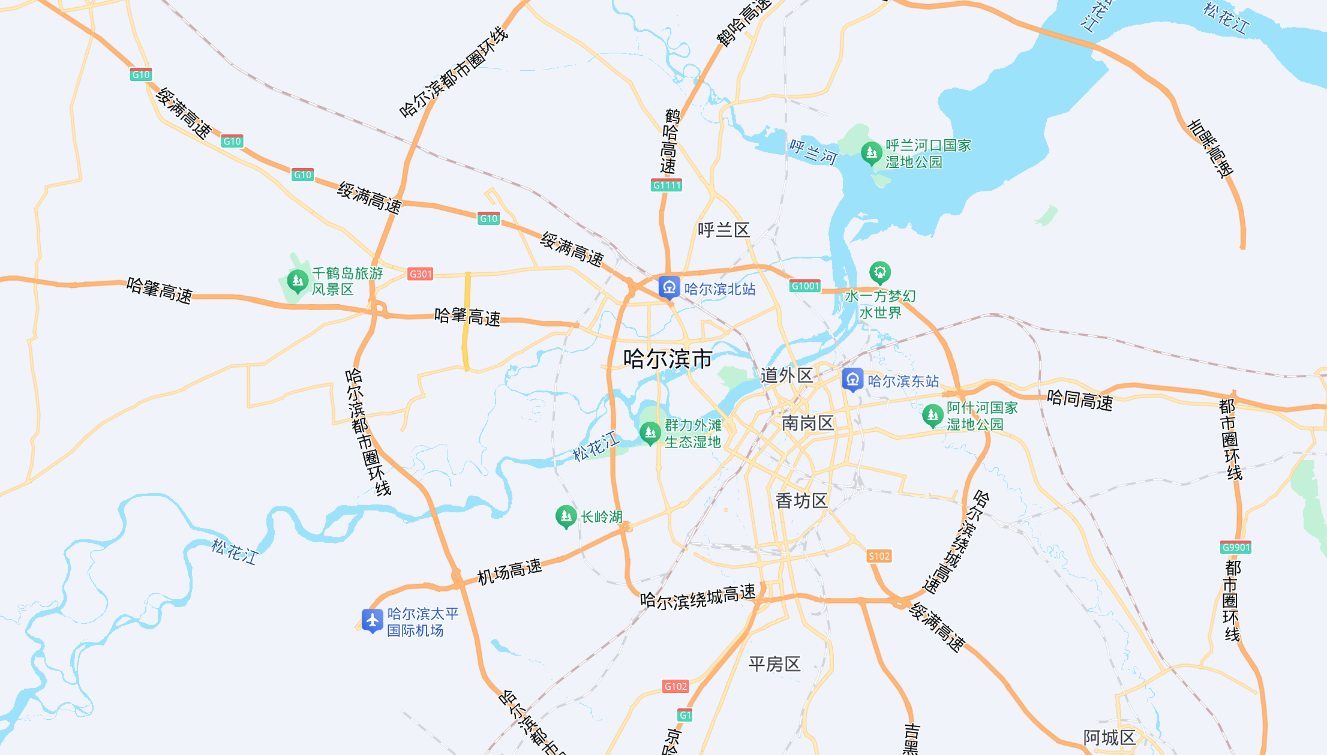Tap the 长岭湖 lake marker
Screen dimensions: 1327x755
click(566, 517)
